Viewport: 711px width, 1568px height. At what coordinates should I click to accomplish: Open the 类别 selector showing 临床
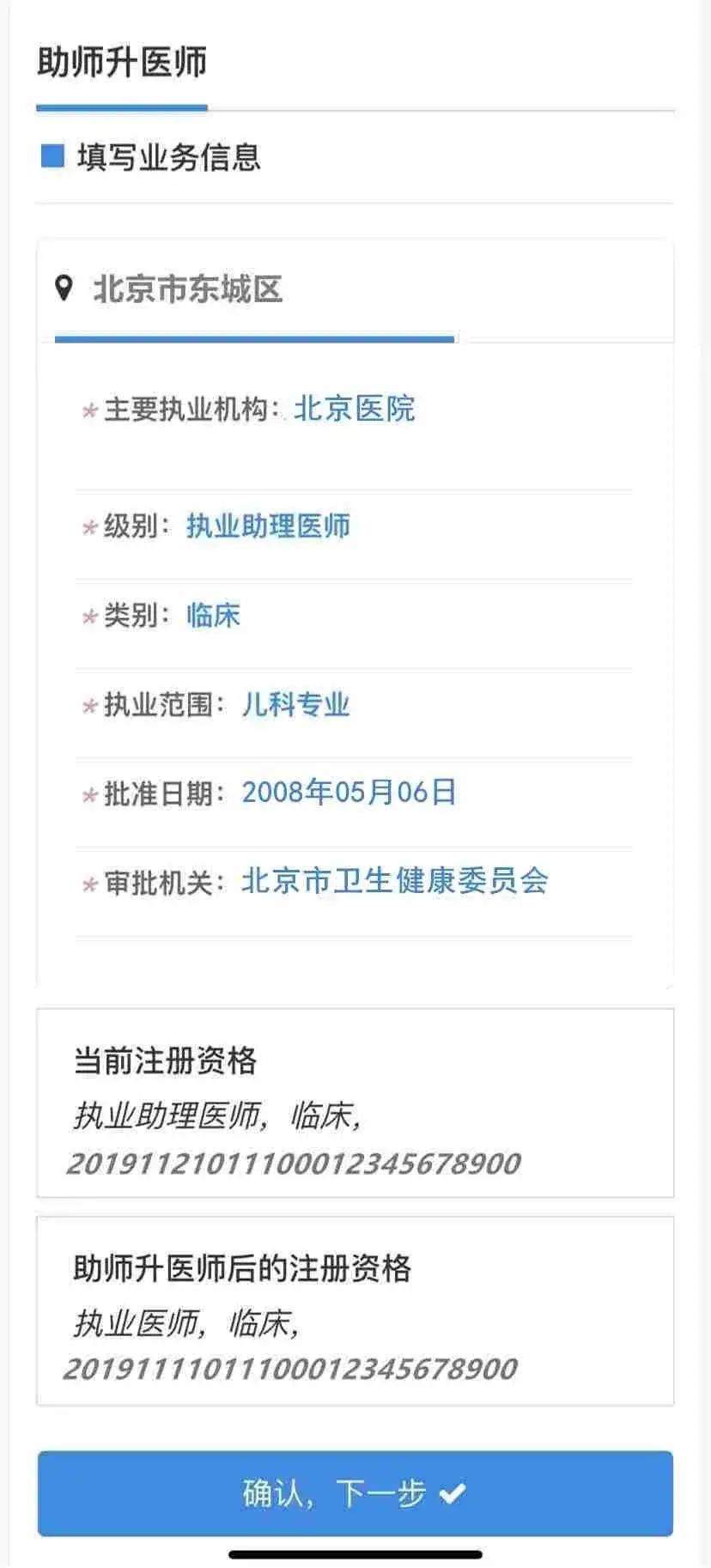(213, 616)
